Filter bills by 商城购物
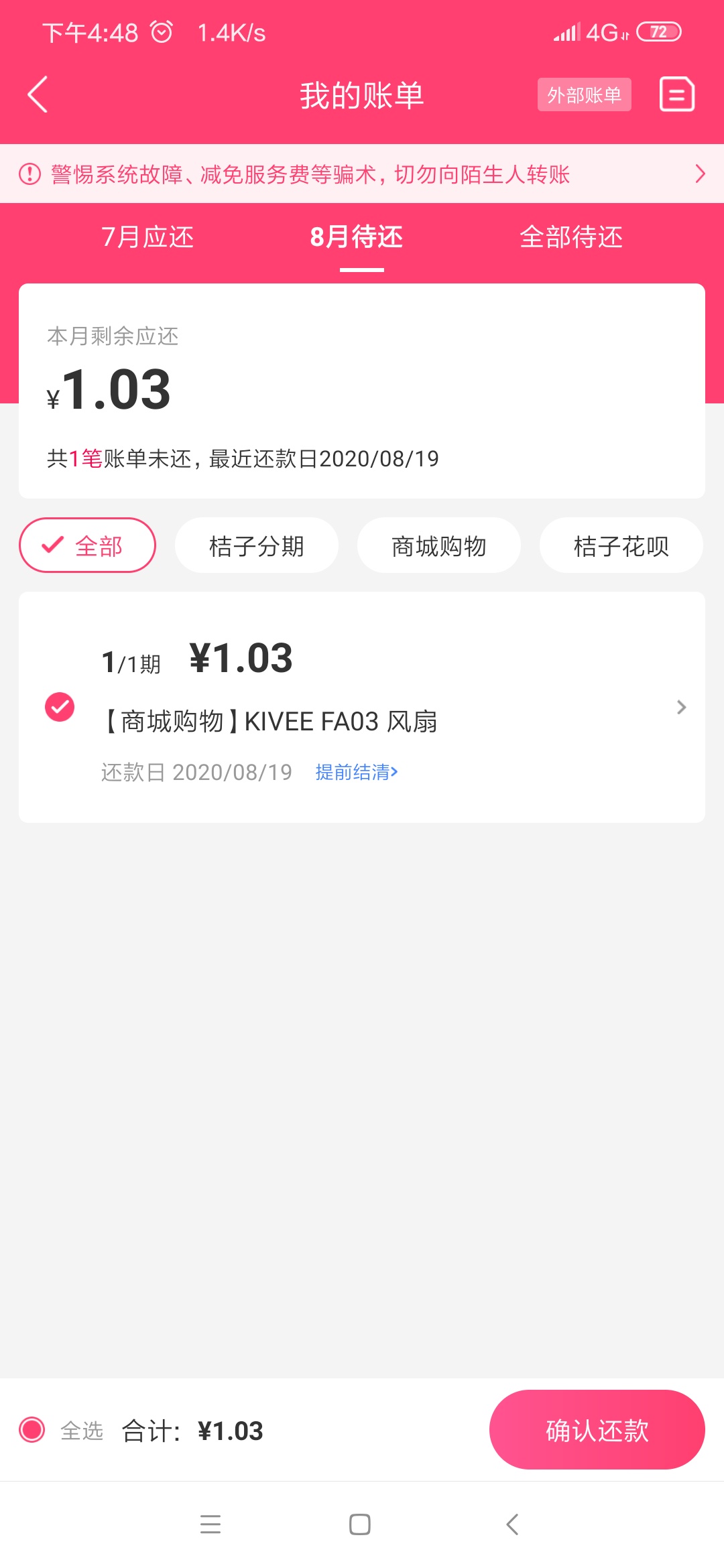 pos(439,545)
